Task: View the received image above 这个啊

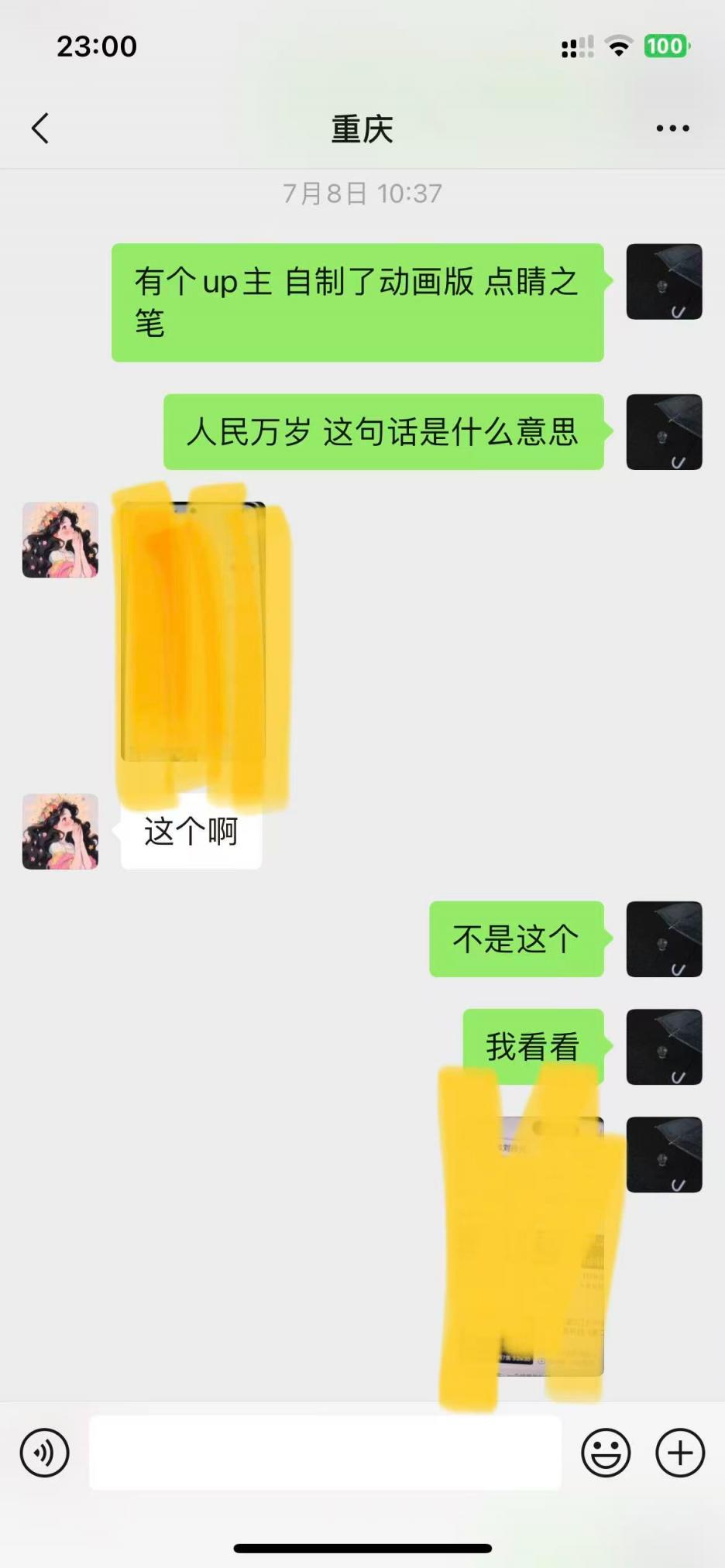Action: click(194, 631)
